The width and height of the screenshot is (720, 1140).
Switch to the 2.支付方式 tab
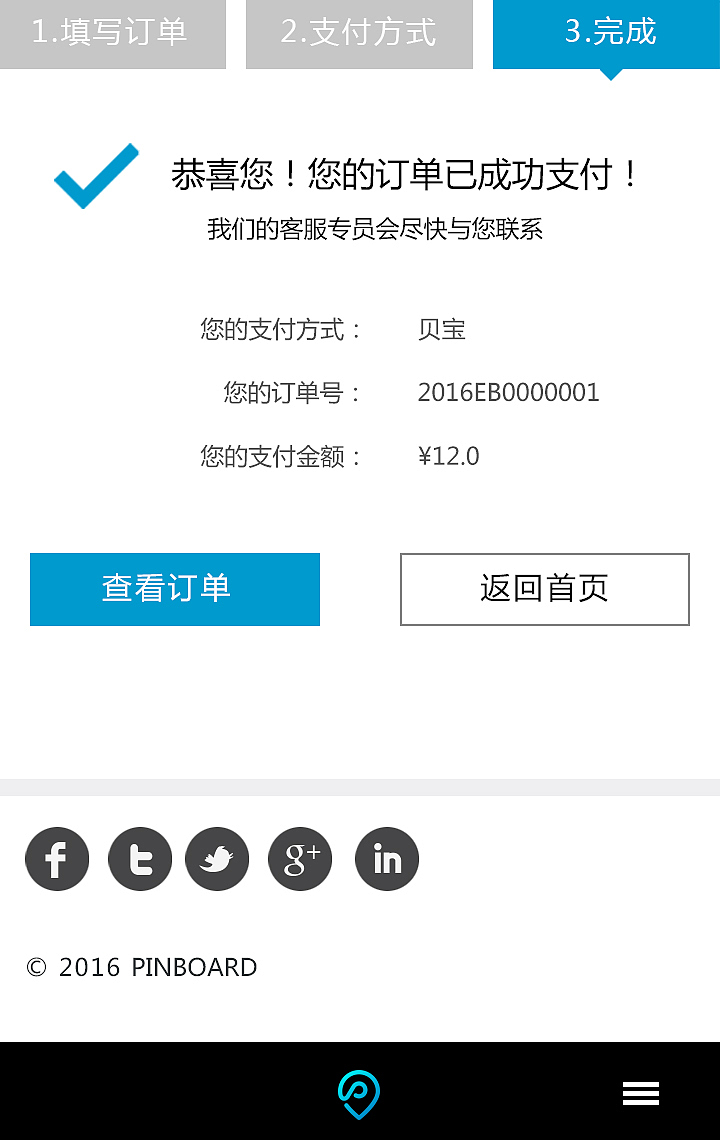(x=358, y=34)
